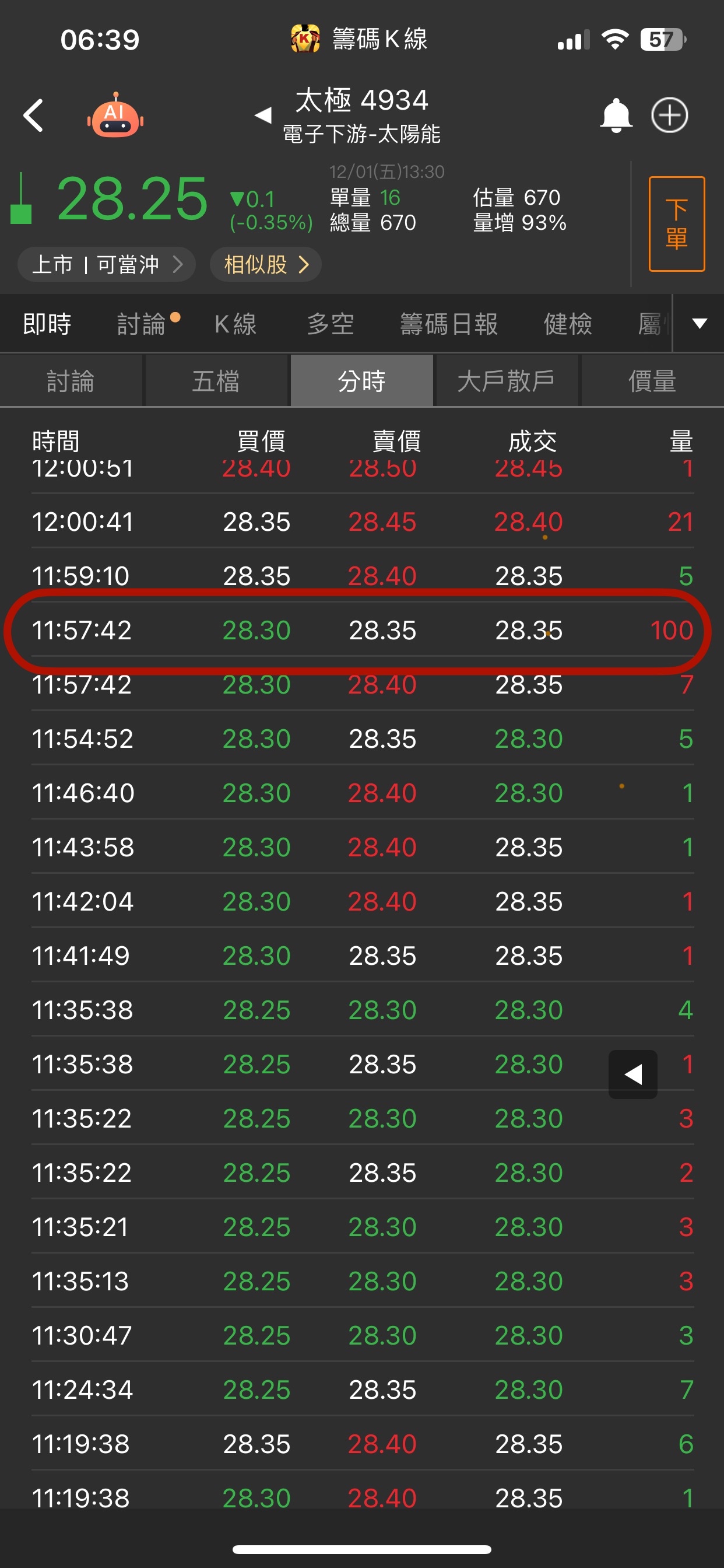
Task: Select the 五檔 sub-tab
Action: (216, 381)
